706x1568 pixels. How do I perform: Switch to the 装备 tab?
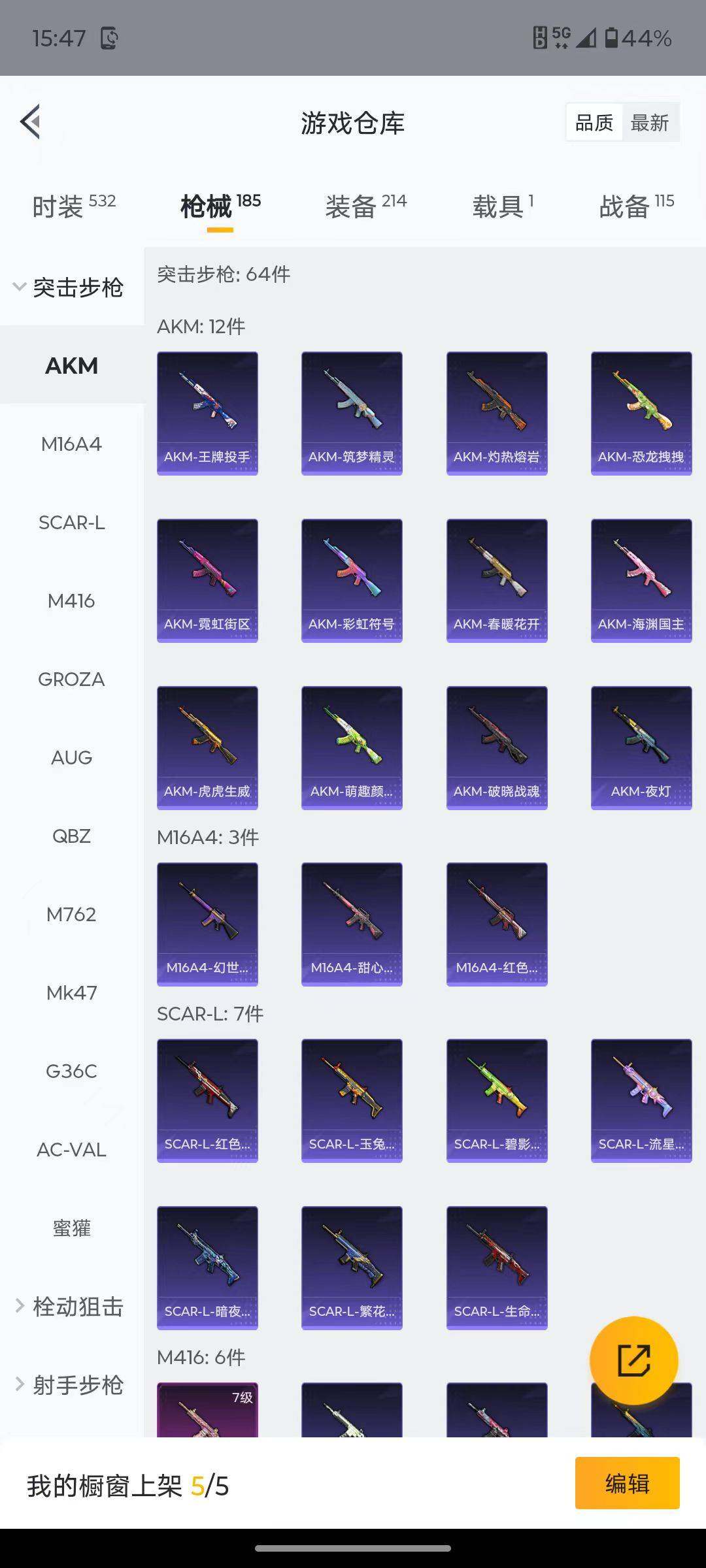click(x=365, y=206)
